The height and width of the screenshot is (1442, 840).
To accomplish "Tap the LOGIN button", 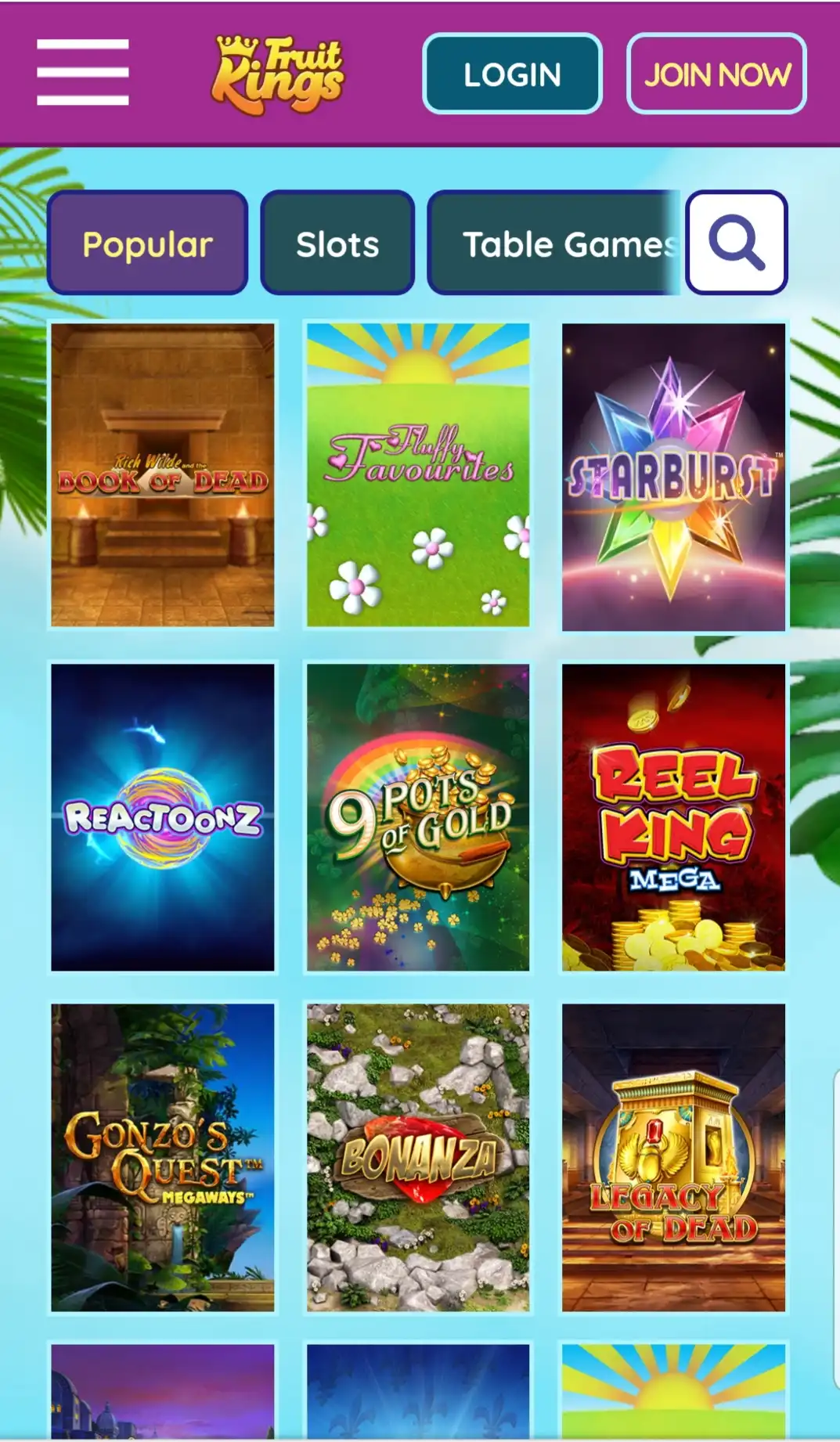I will tap(512, 74).
